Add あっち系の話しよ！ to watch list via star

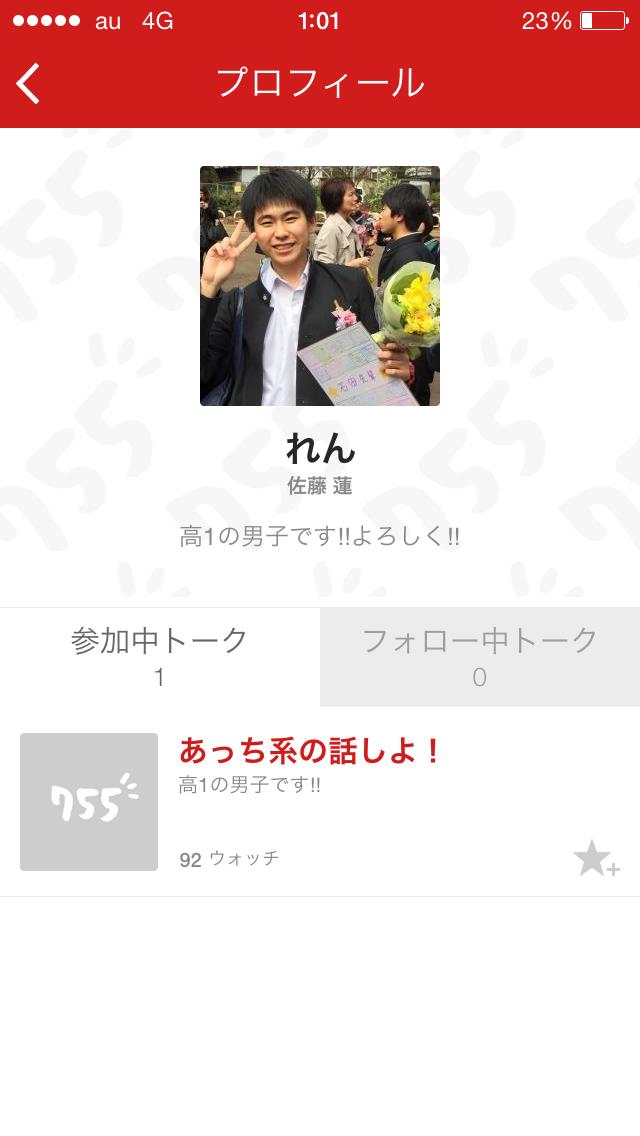point(596,859)
